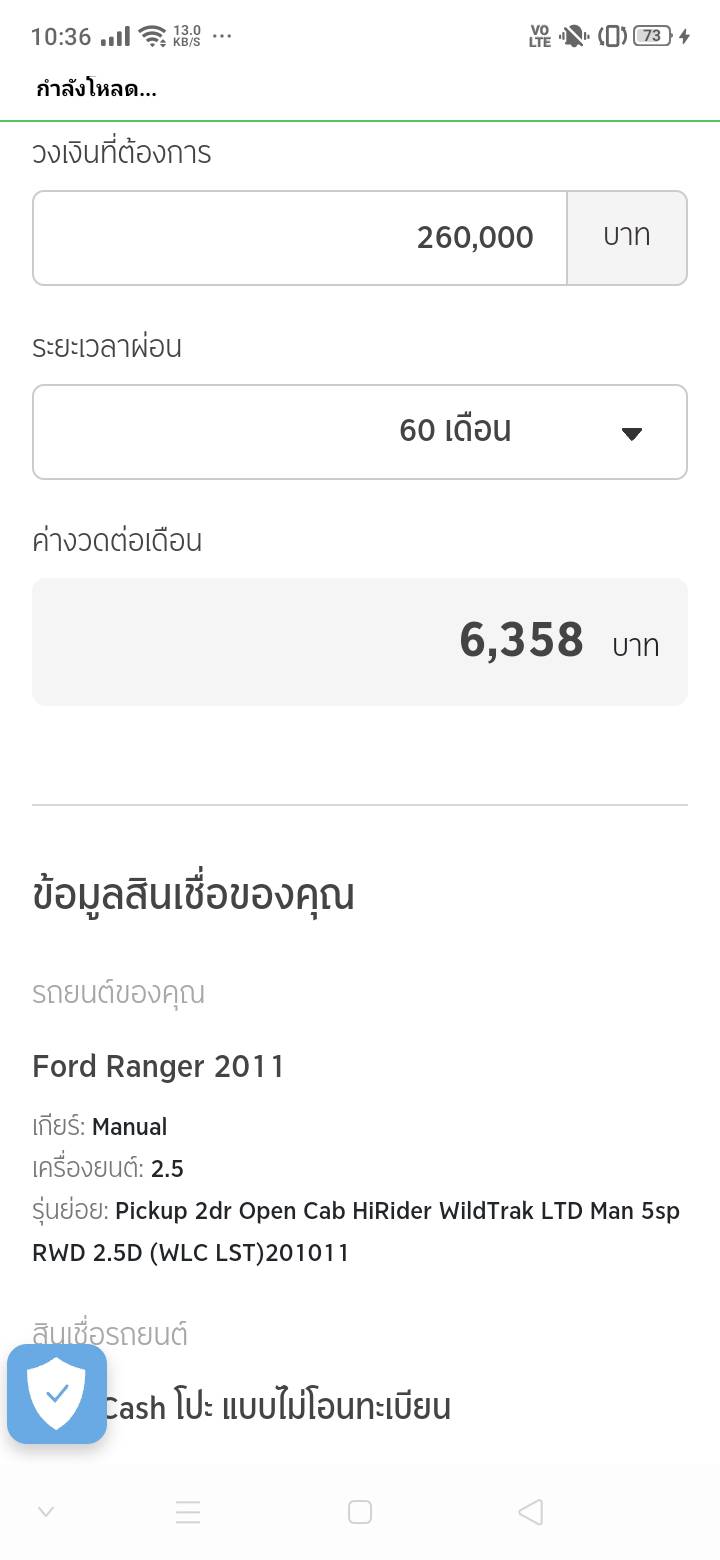Hide the navigation bar with the down chevron
The width and height of the screenshot is (720, 1560).
46,1512
